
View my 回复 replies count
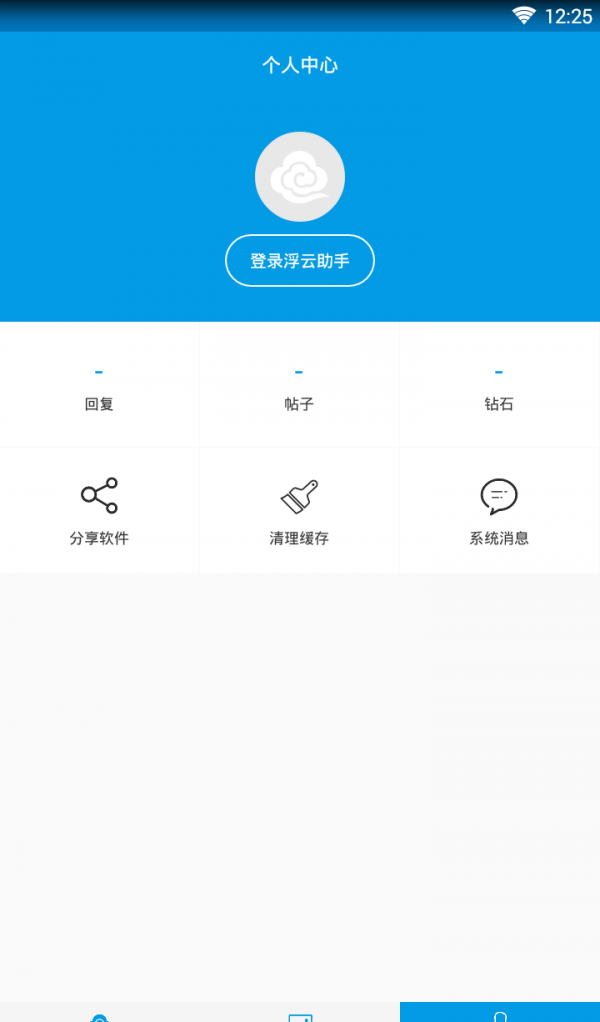(99, 387)
